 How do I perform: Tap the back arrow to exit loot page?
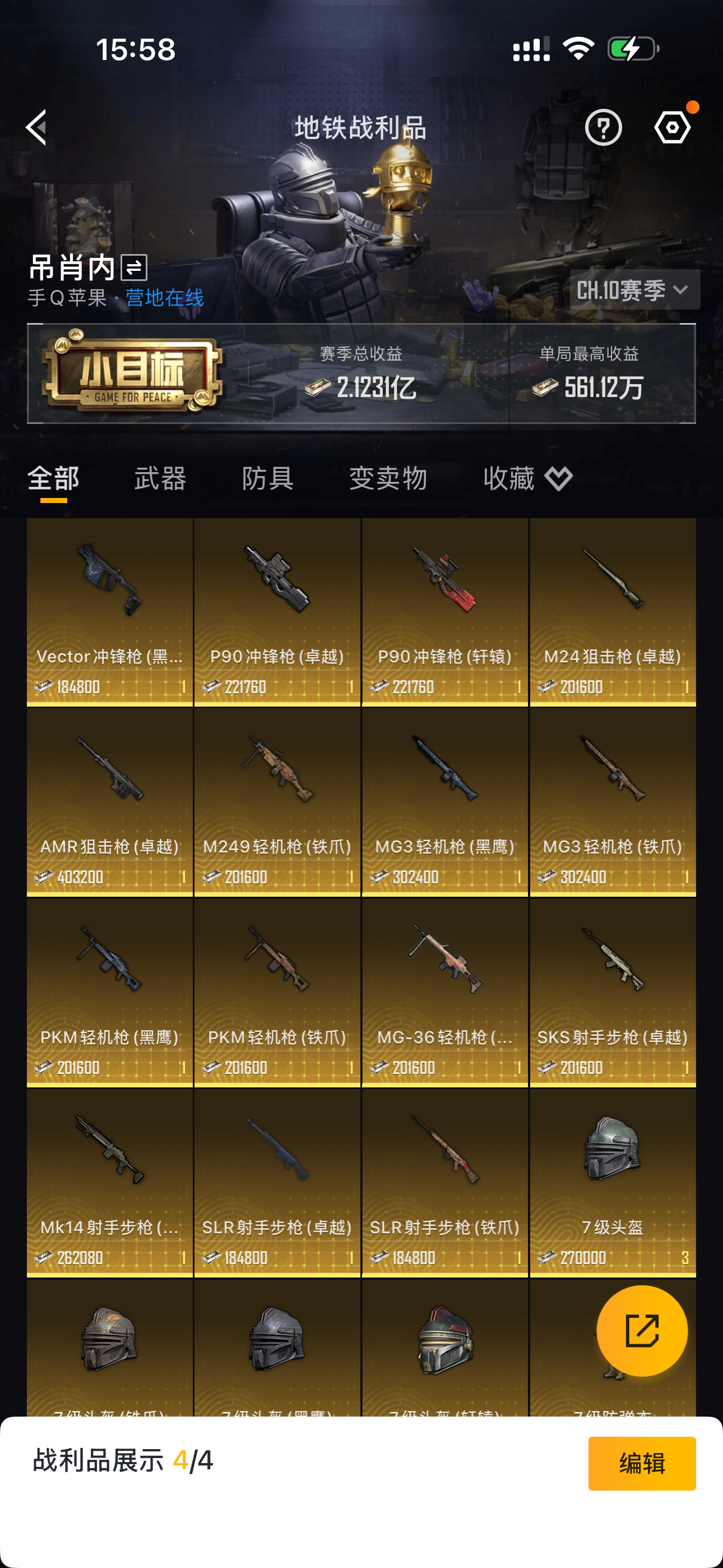pos(36,127)
